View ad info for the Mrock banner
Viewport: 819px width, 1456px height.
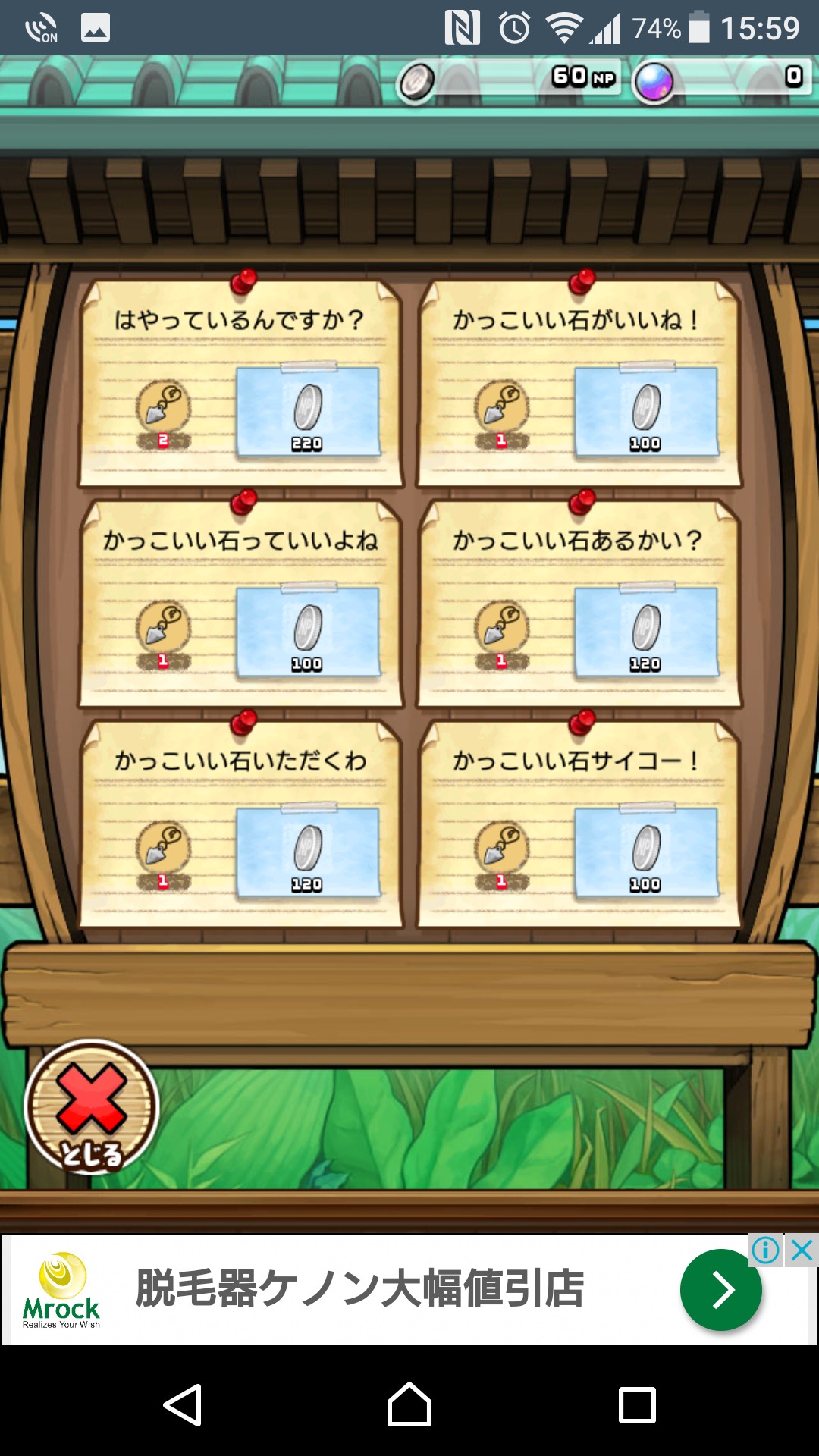tap(766, 1250)
